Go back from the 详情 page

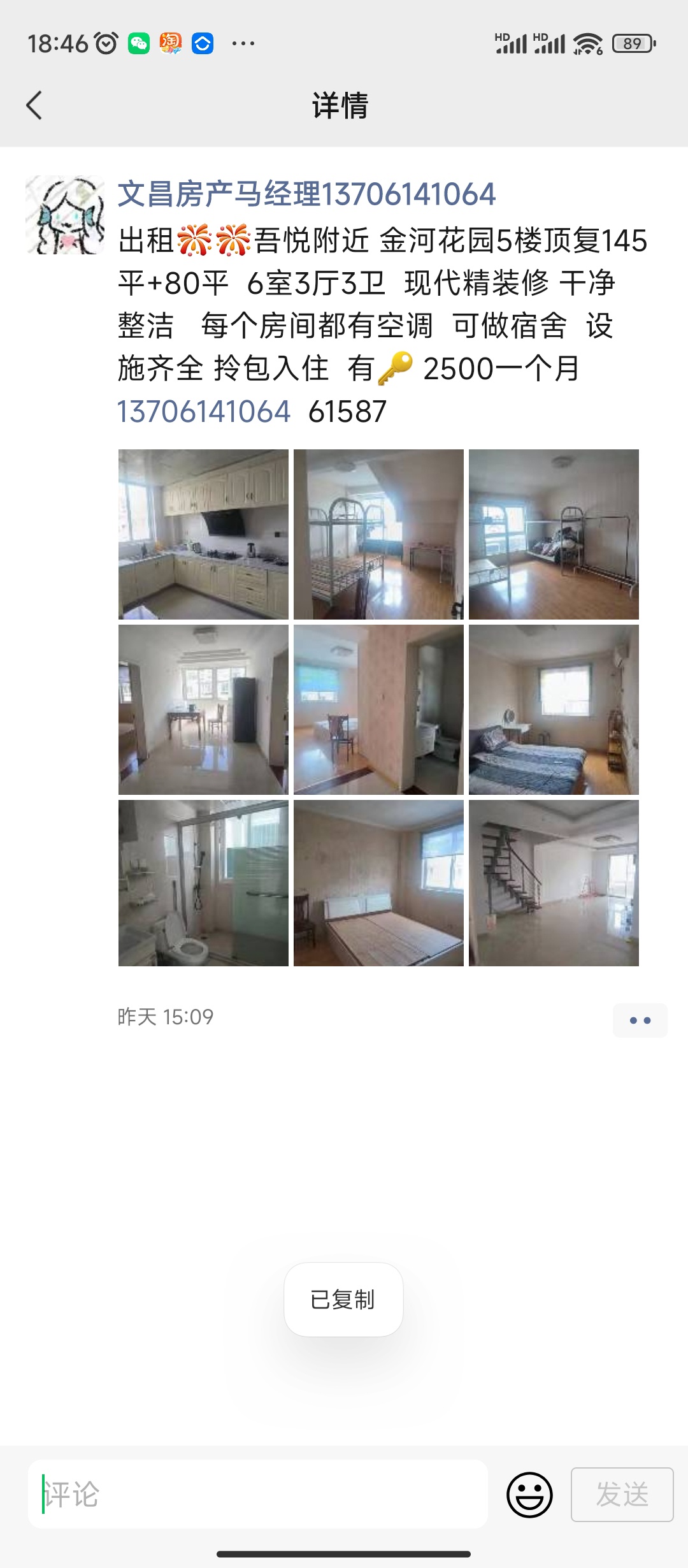(34, 105)
